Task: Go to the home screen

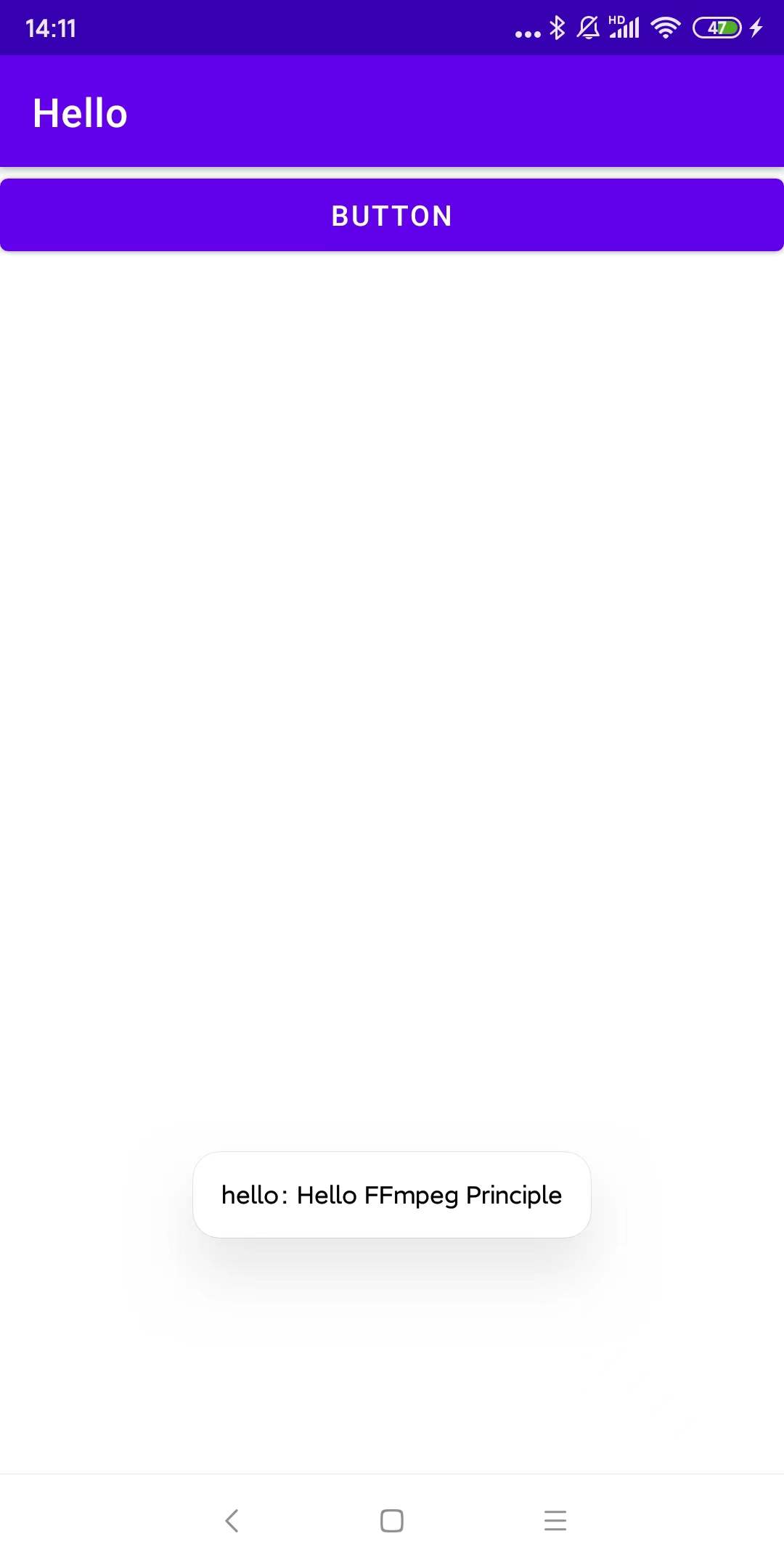Action: (392, 1520)
